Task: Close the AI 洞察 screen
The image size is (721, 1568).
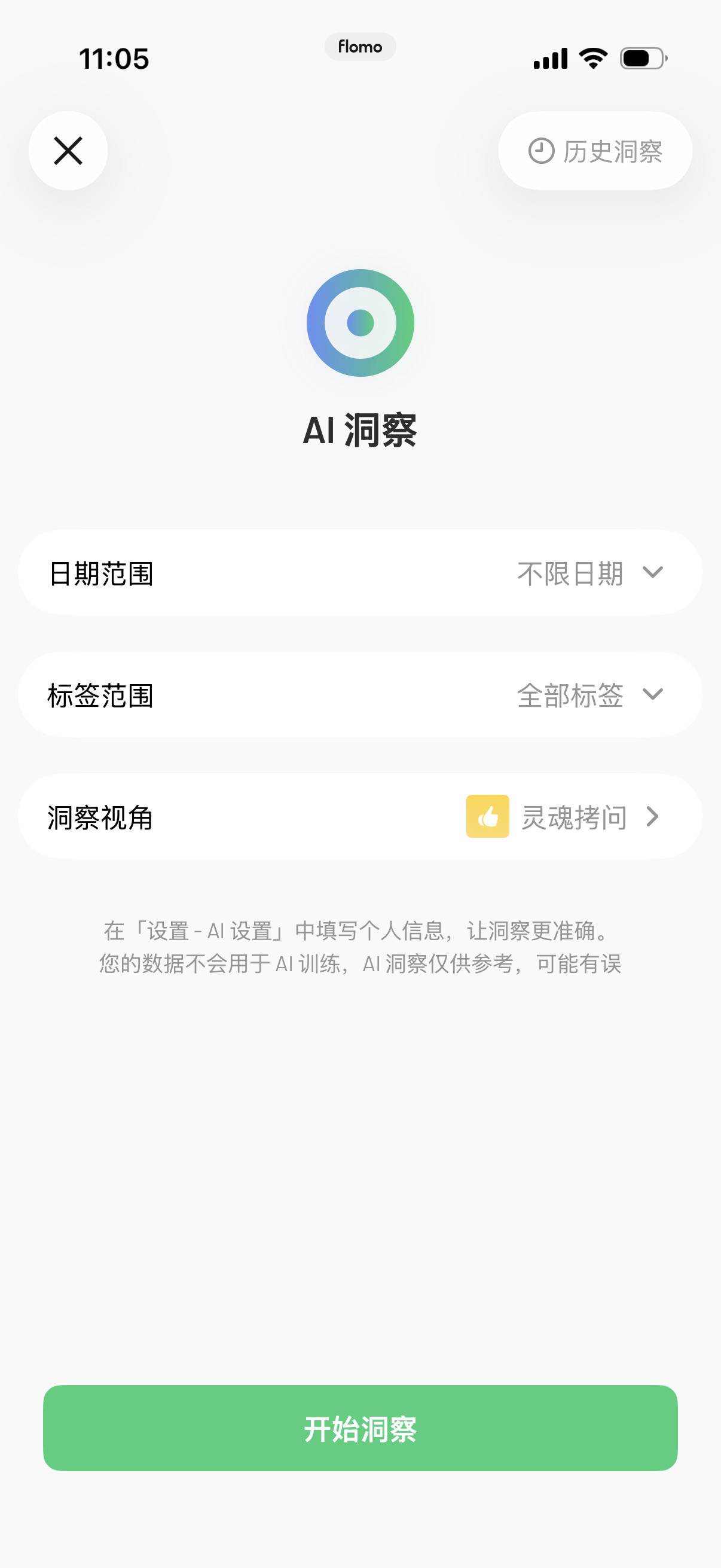Action: (68, 151)
